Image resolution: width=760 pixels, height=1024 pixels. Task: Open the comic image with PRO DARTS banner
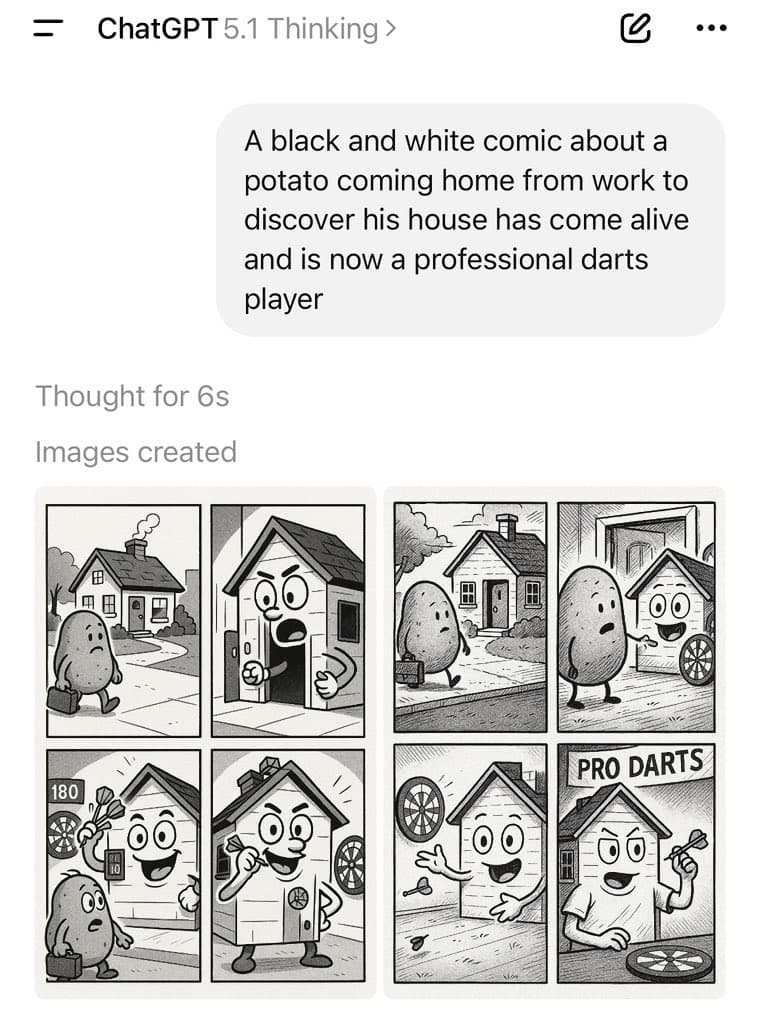point(554,741)
